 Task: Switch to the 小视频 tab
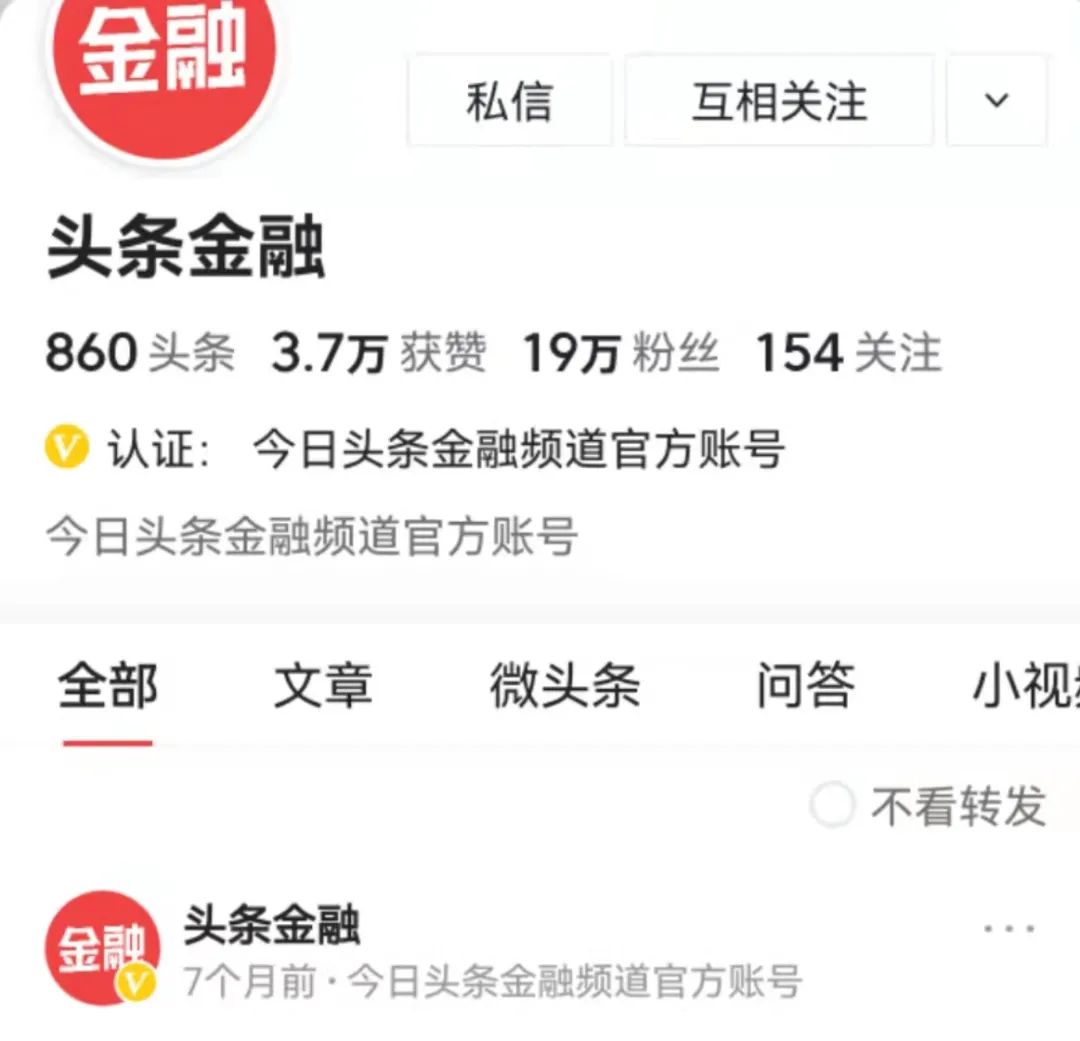pos(1025,688)
